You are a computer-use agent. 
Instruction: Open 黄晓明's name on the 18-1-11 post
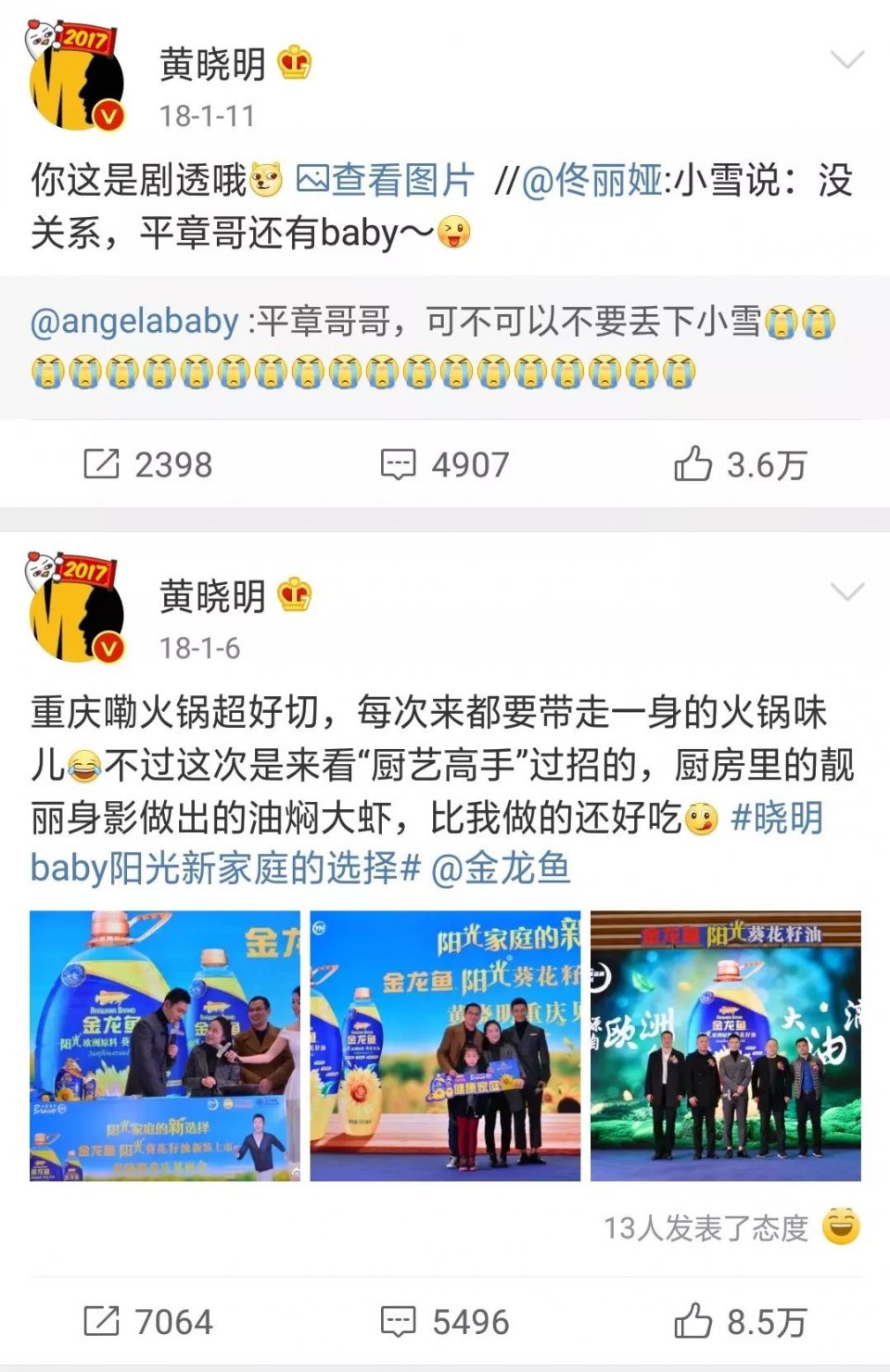click(x=213, y=65)
